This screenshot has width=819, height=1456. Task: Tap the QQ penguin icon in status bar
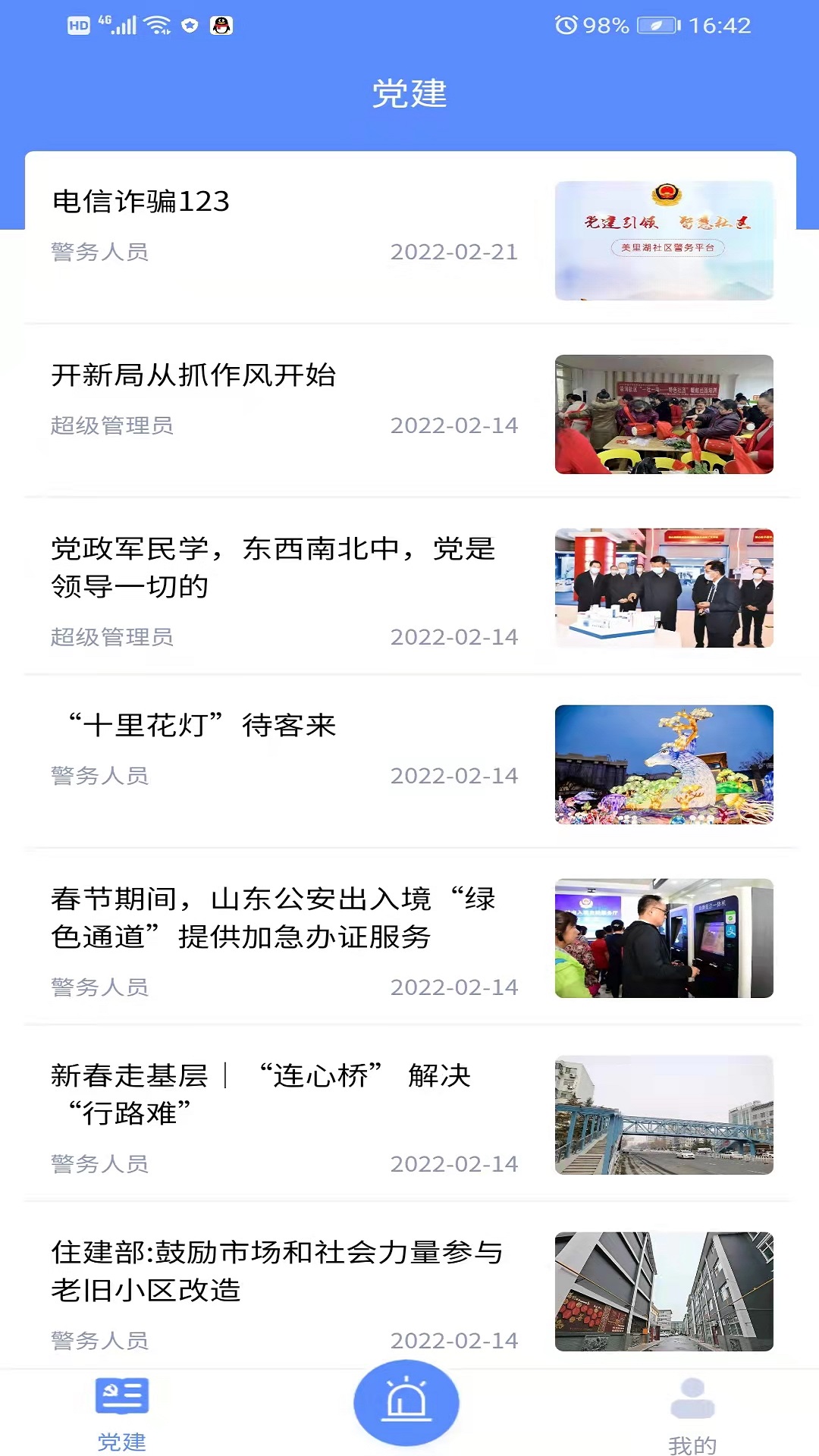click(x=221, y=24)
